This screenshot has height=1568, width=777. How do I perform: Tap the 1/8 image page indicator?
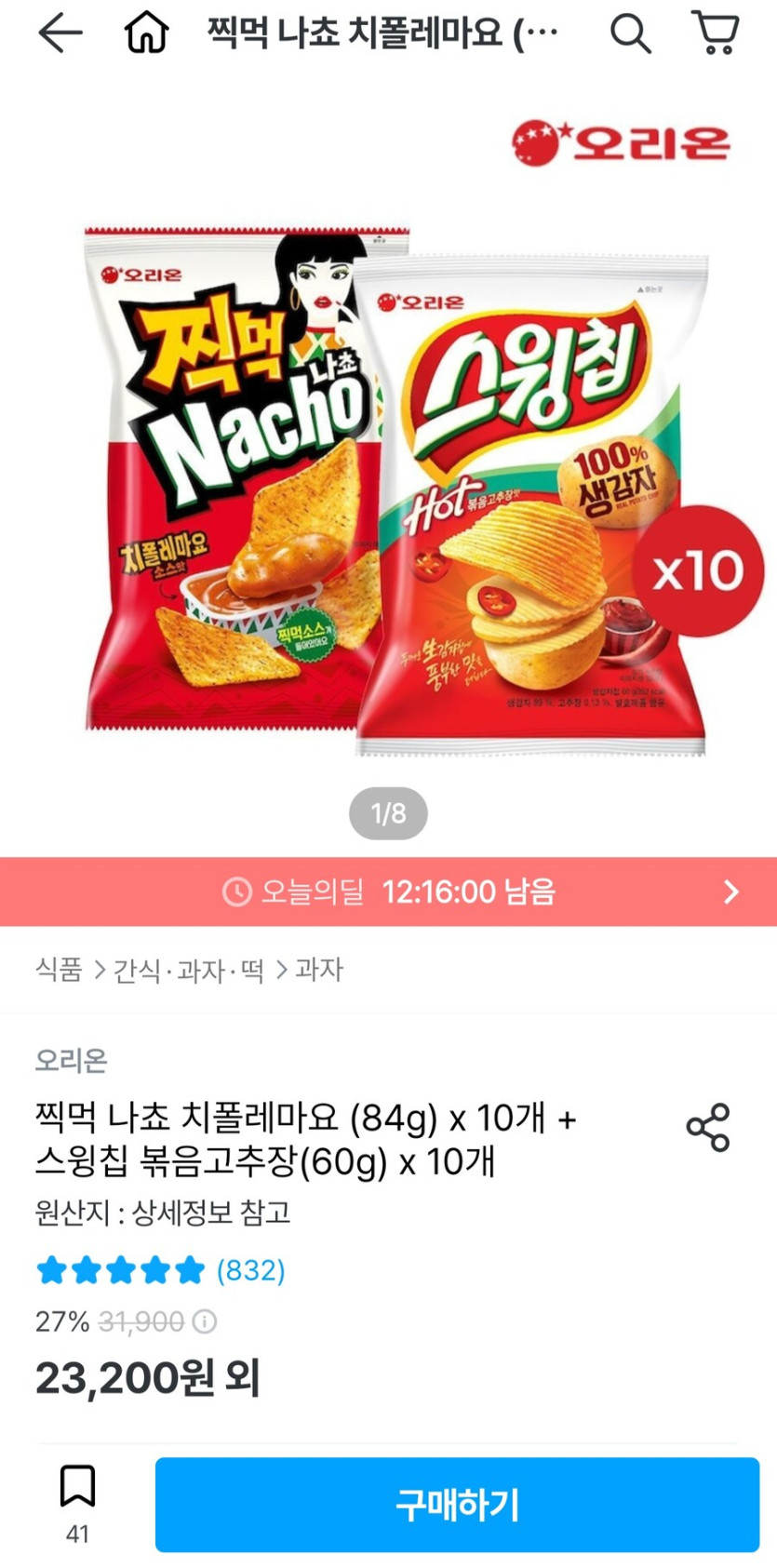391,812
